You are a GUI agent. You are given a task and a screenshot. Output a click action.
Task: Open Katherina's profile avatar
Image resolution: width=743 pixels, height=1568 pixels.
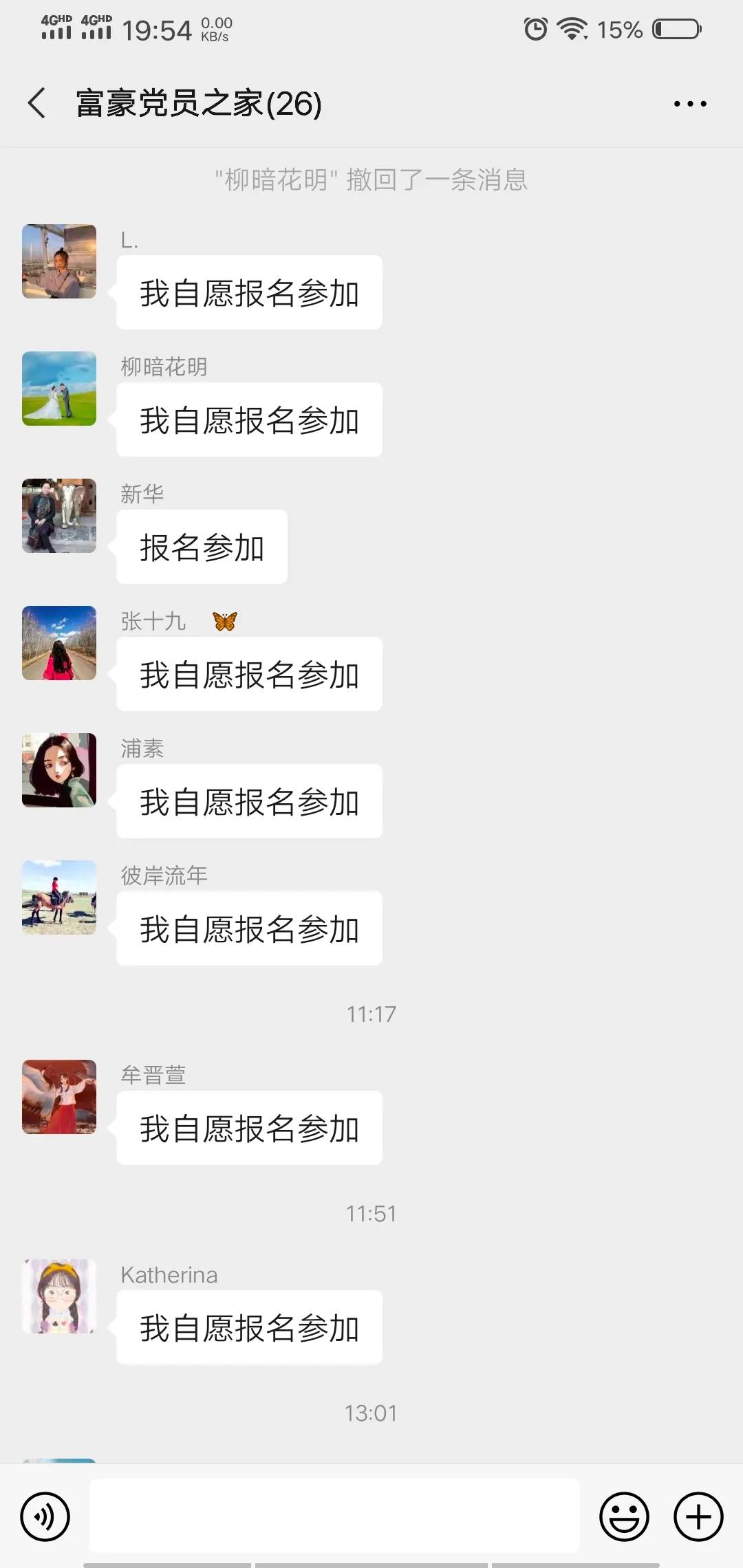pos(59,1296)
